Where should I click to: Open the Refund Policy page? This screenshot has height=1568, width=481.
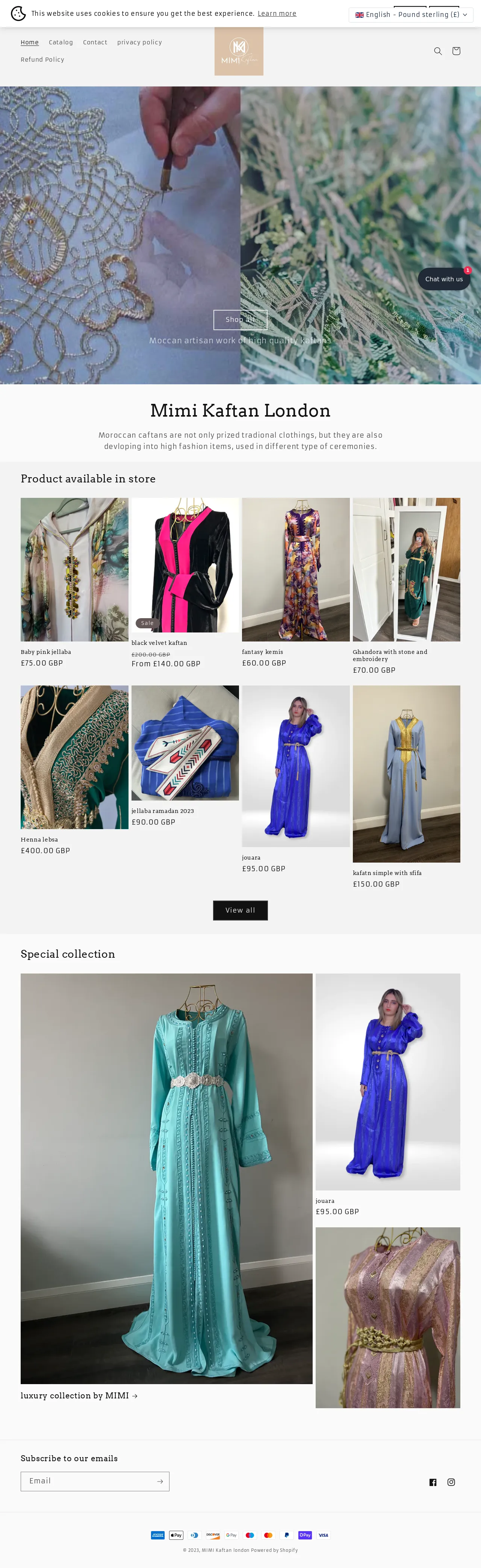click(x=42, y=60)
